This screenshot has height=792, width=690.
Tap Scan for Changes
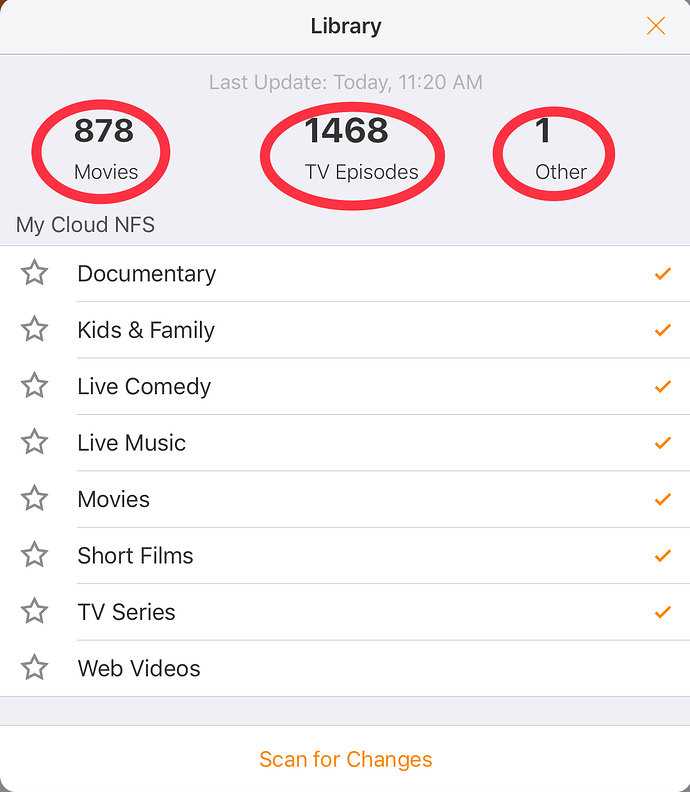point(345,759)
